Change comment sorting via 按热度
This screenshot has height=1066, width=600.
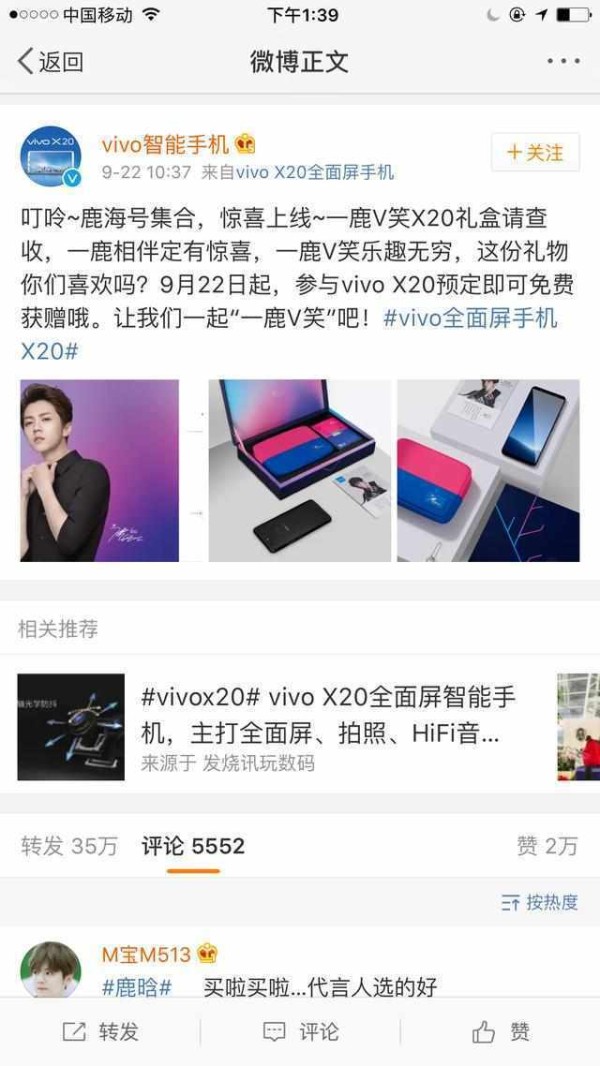pyautogui.click(x=540, y=902)
